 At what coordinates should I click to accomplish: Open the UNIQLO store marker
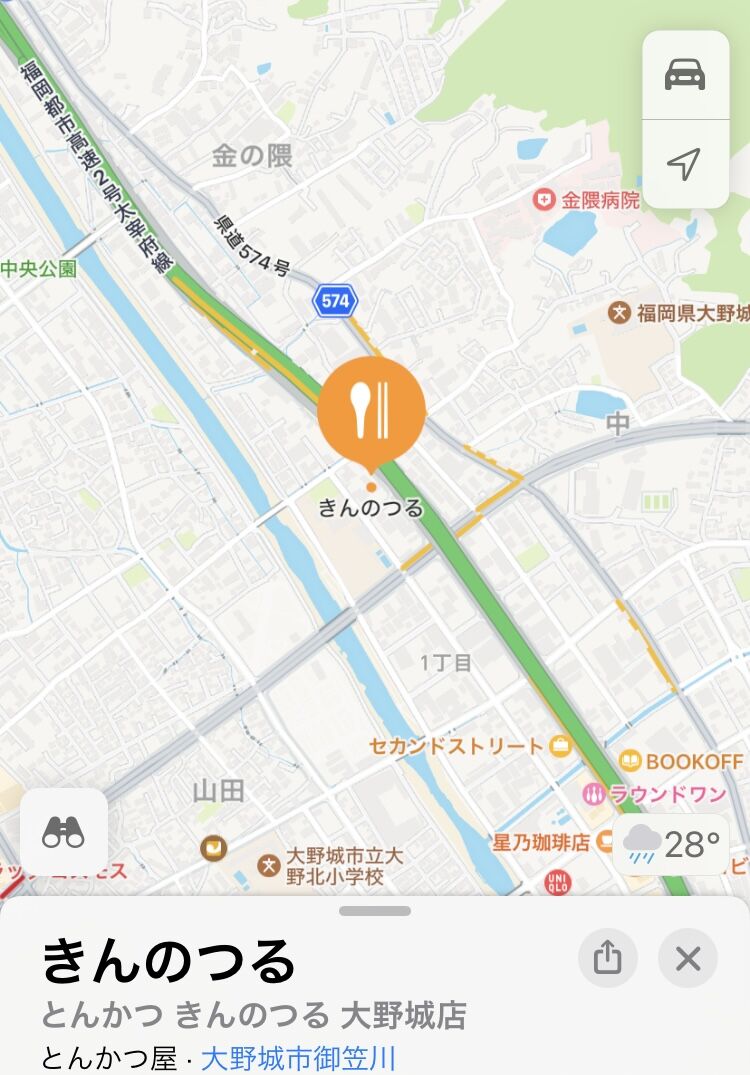click(x=558, y=882)
